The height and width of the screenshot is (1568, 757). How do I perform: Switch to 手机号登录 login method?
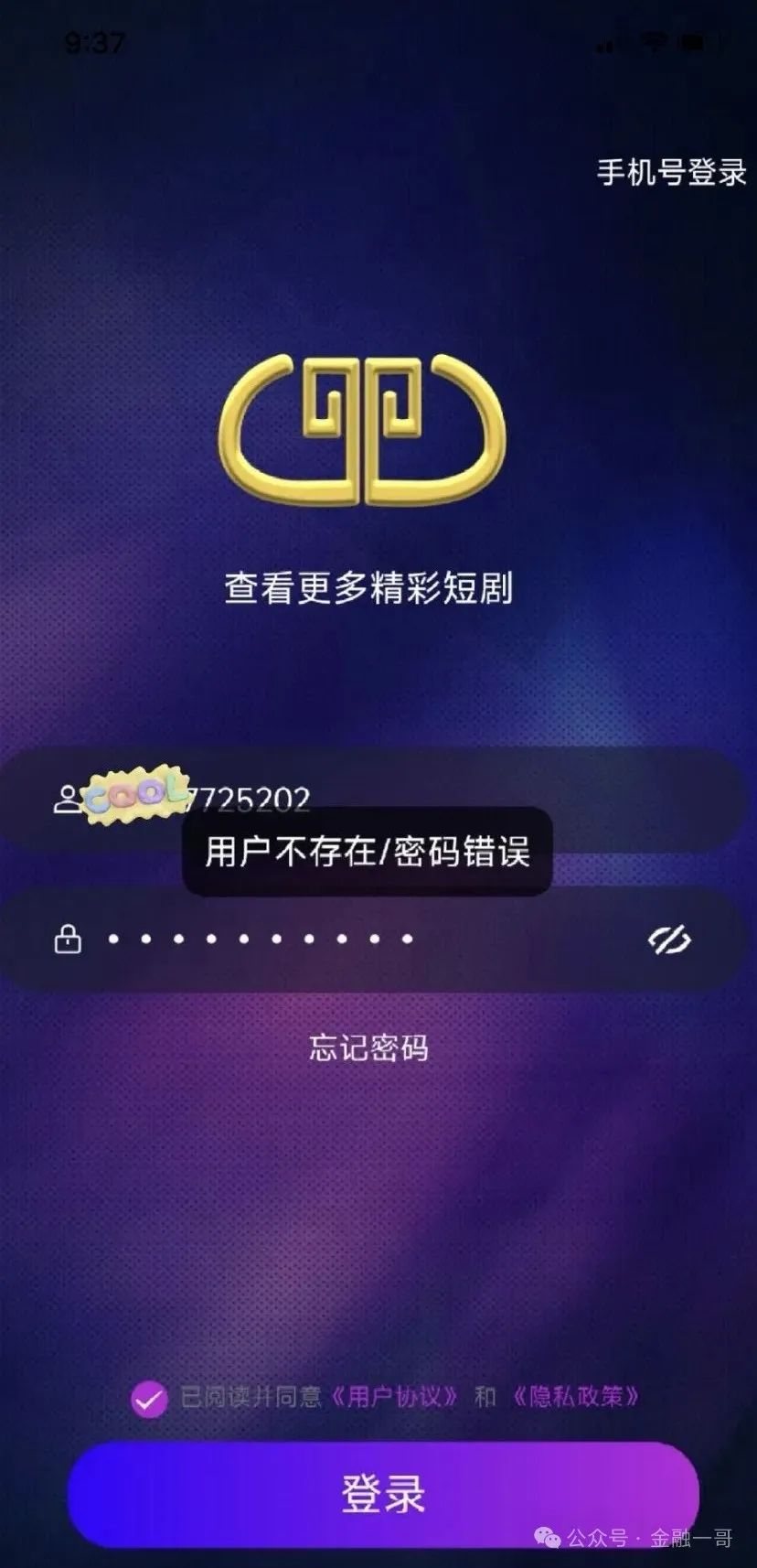coord(671,172)
